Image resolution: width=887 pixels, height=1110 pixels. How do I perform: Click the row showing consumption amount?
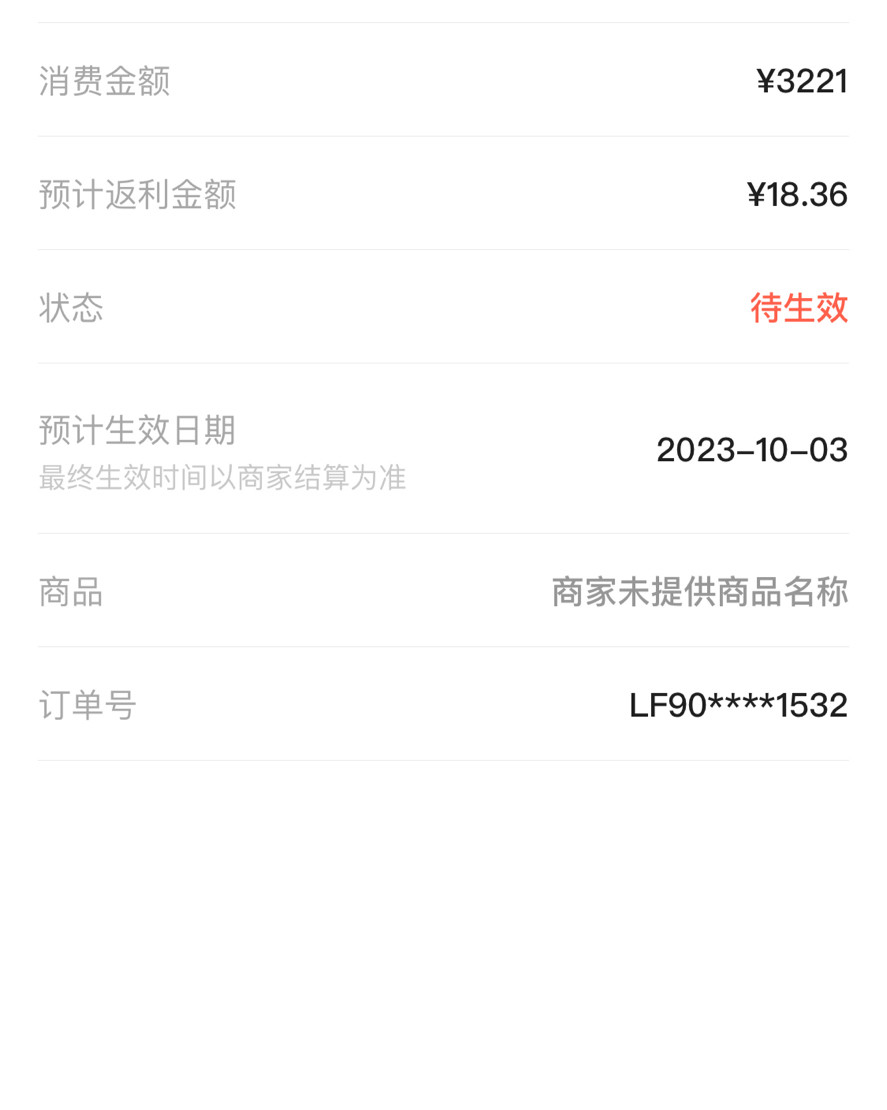[x=443, y=82]
